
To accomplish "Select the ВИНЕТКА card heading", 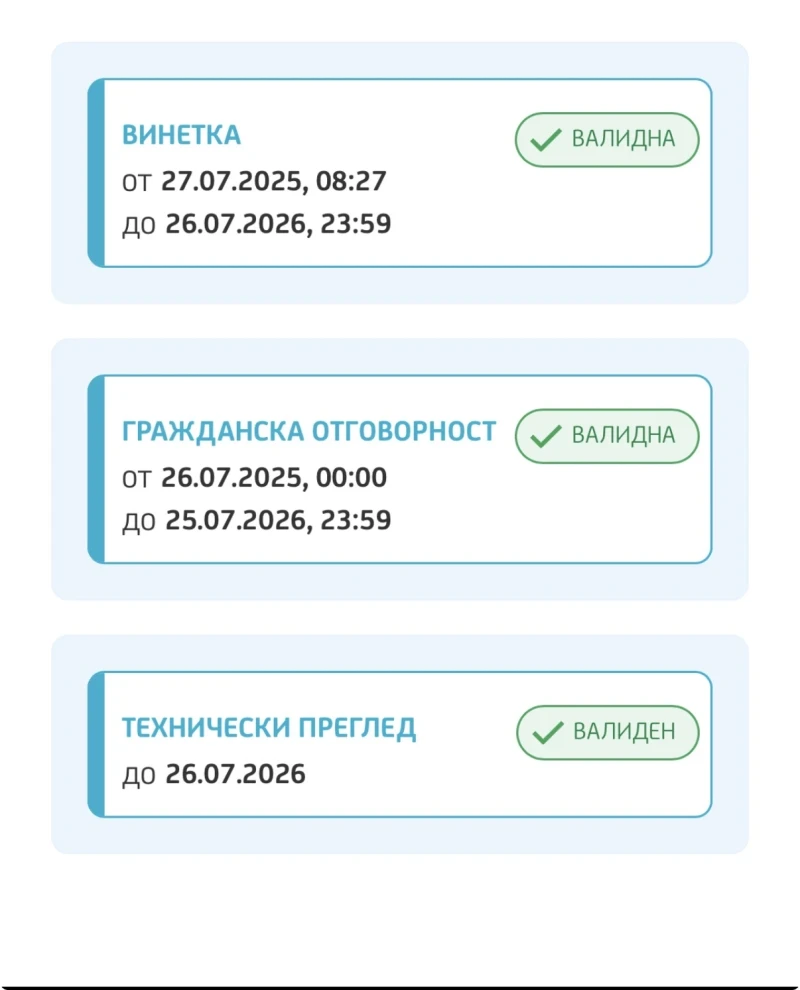I will click(x=181, y=135).
